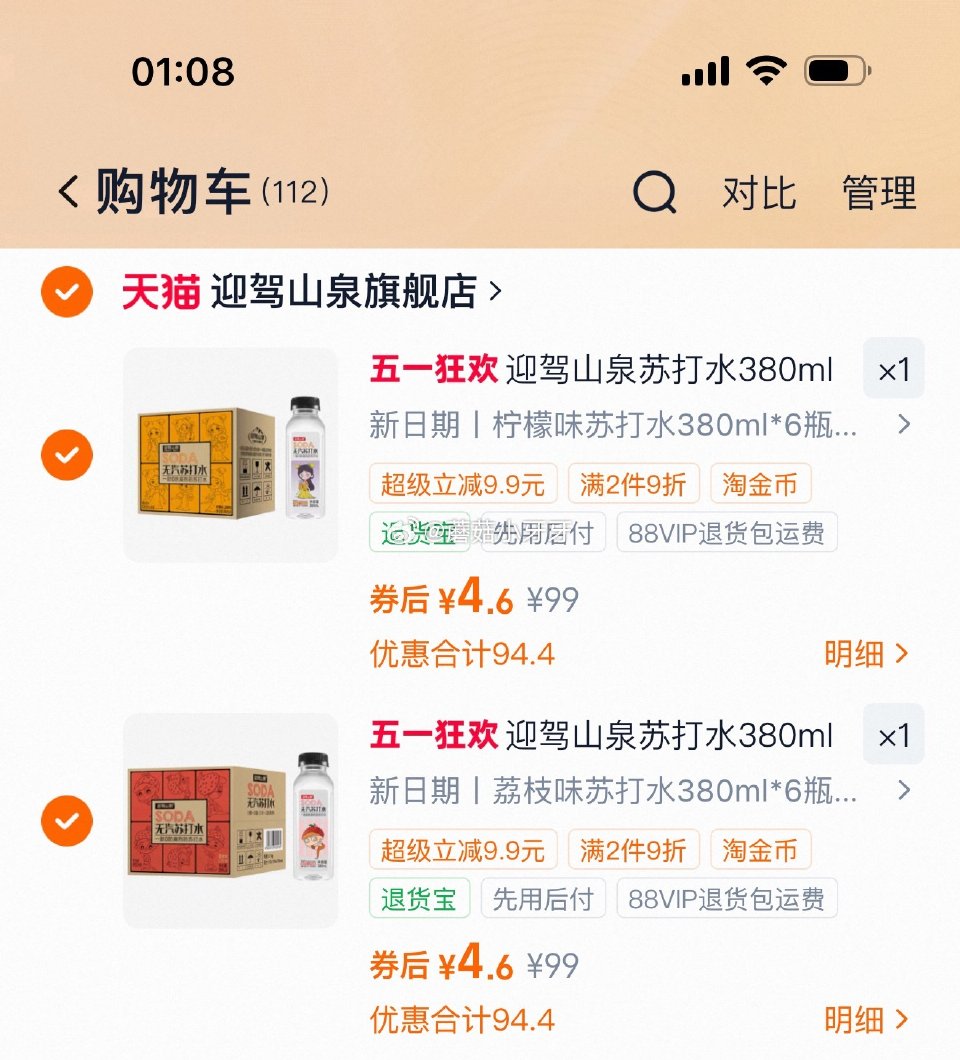The image size is (960, 1060).
Task: Uncheck the lemon soda water item
Action: (66, 456)
